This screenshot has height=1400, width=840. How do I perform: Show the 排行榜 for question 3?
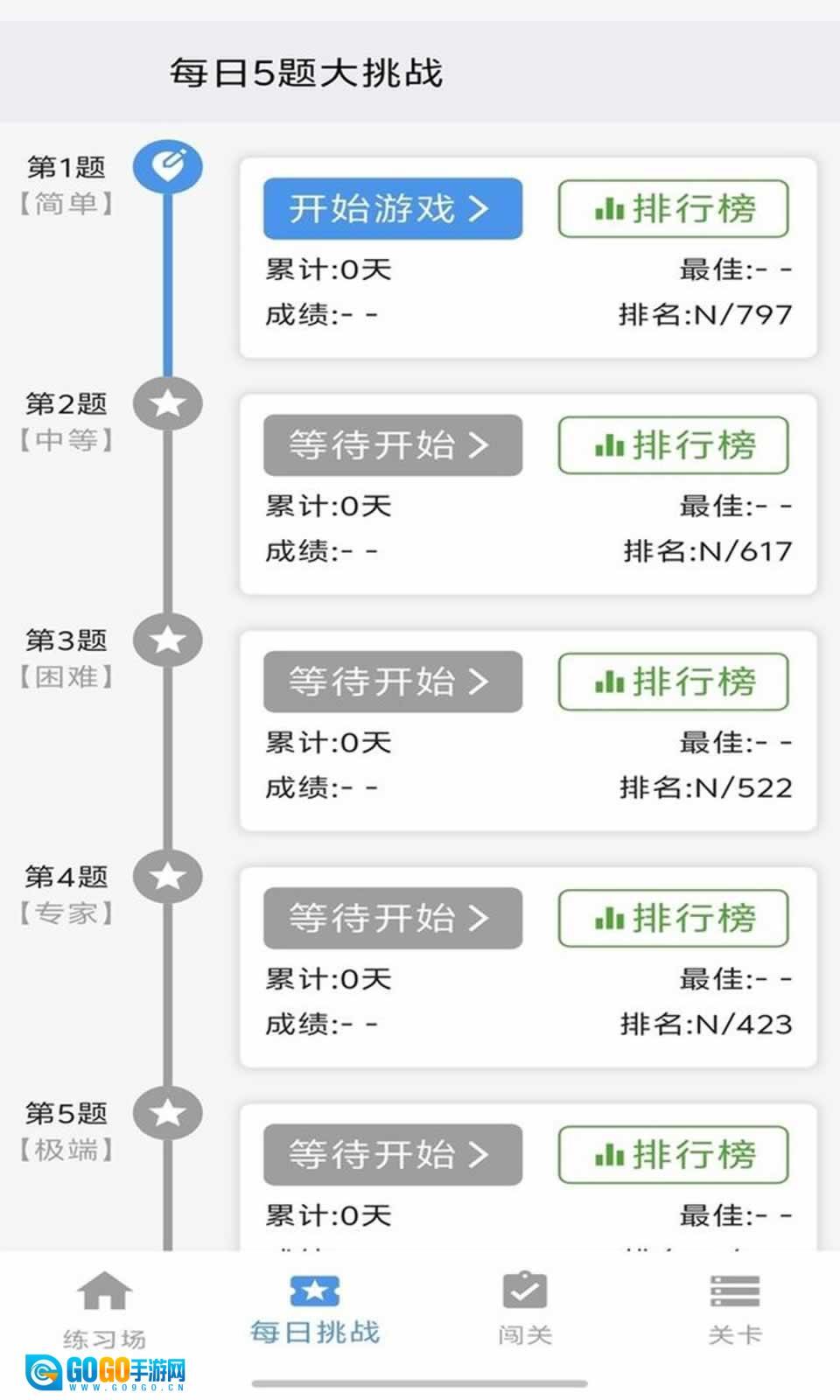pyautogui.click(x=673, y=682)
